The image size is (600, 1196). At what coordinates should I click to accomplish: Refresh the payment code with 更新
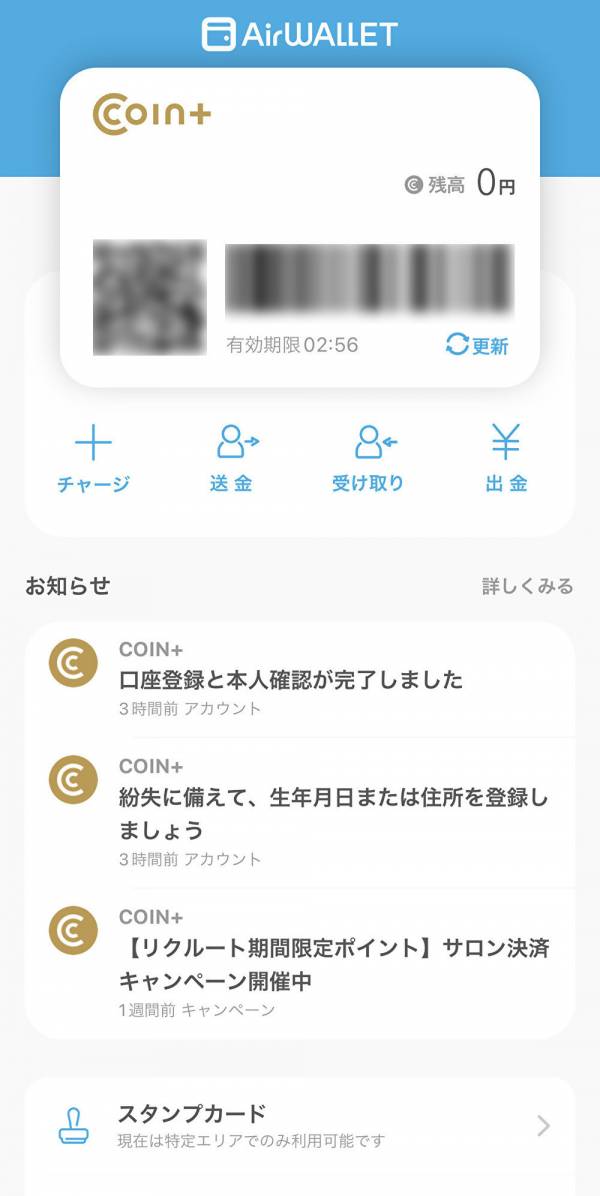pos(477,345)
